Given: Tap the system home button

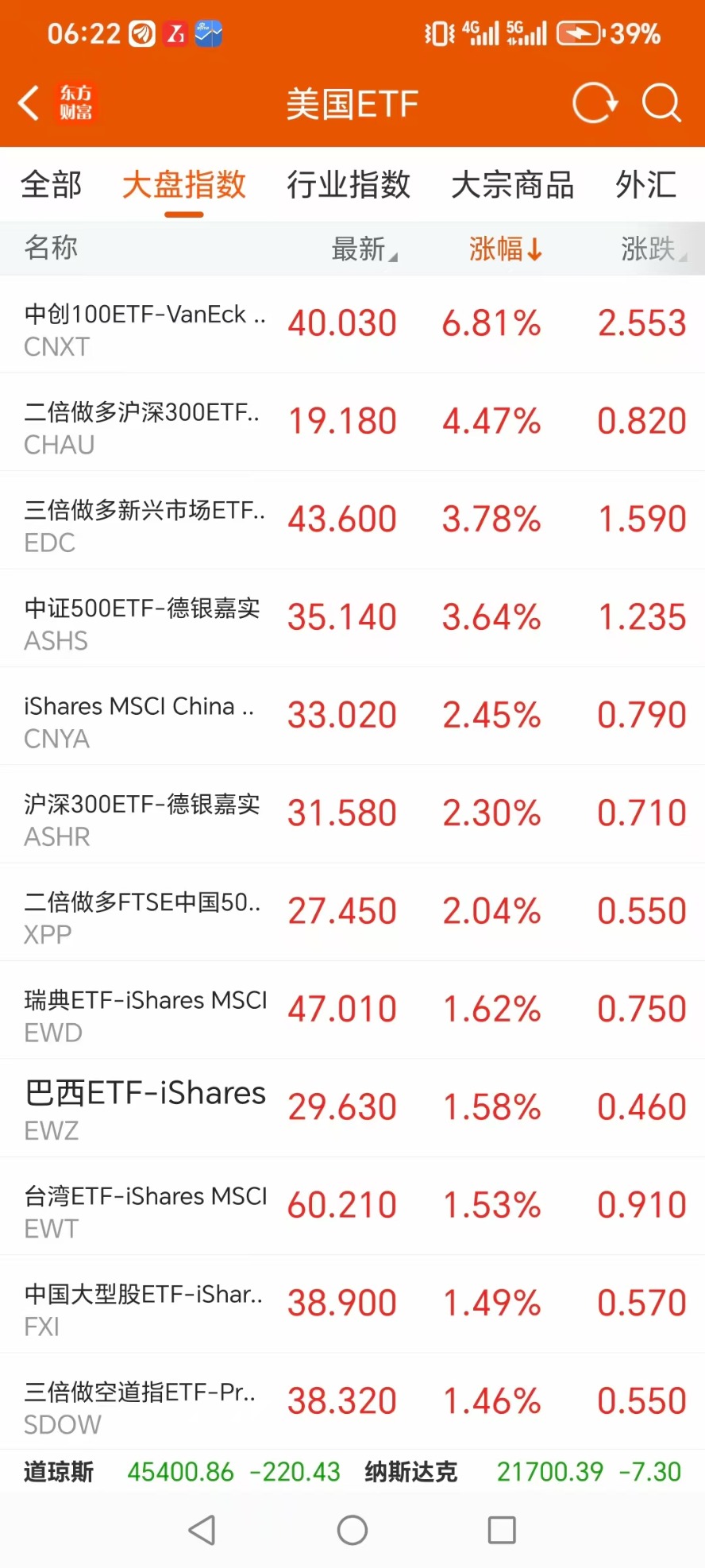Looking at the screenshot, I should click(x=352, y=1530).
